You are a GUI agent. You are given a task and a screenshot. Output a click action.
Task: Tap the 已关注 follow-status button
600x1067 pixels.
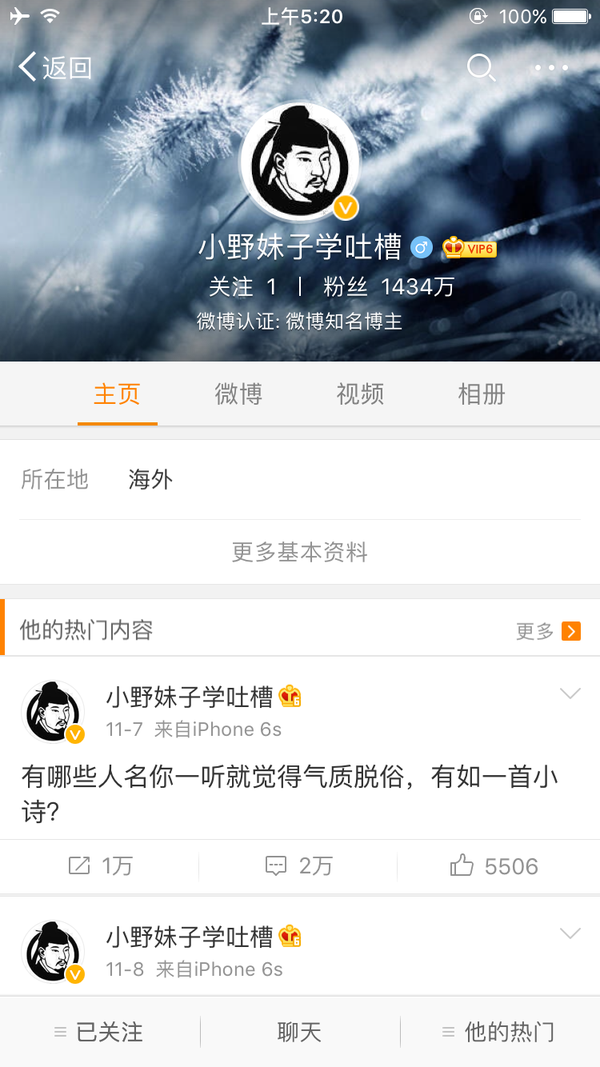(99, 1032)
